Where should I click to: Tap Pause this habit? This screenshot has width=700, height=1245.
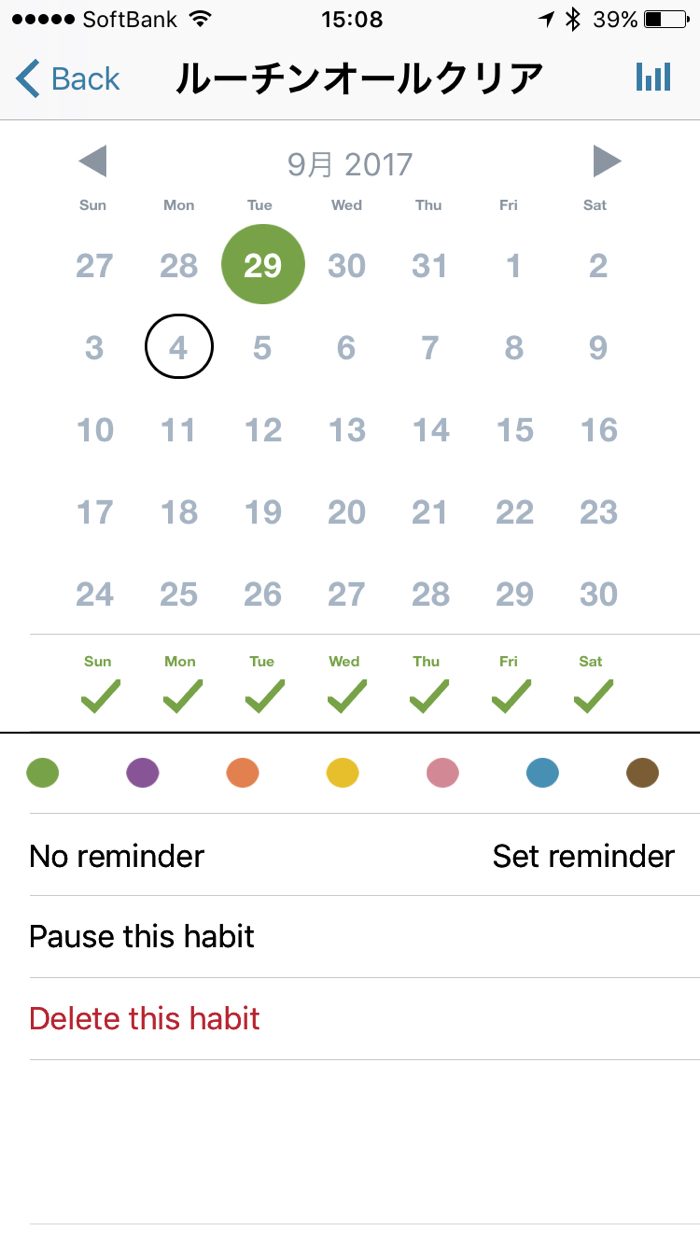point(142,937)
